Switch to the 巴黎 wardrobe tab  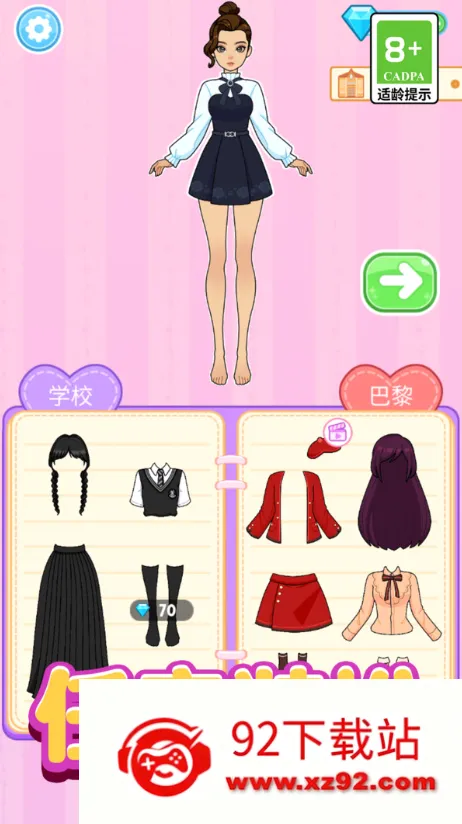pos(391,389)
